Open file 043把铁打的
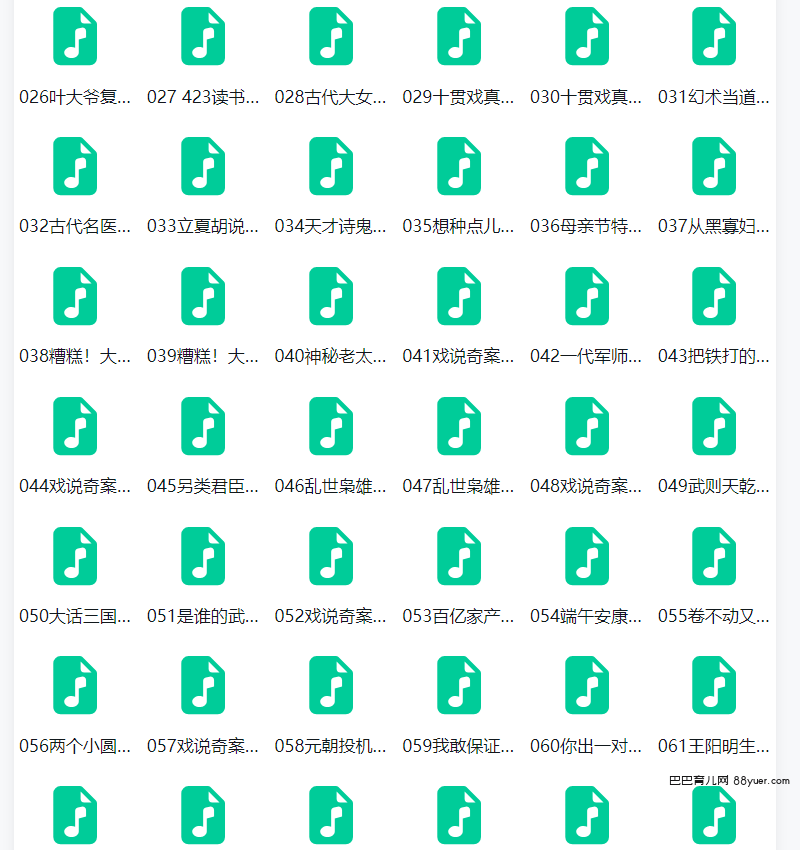 click(x=714, y=296)
